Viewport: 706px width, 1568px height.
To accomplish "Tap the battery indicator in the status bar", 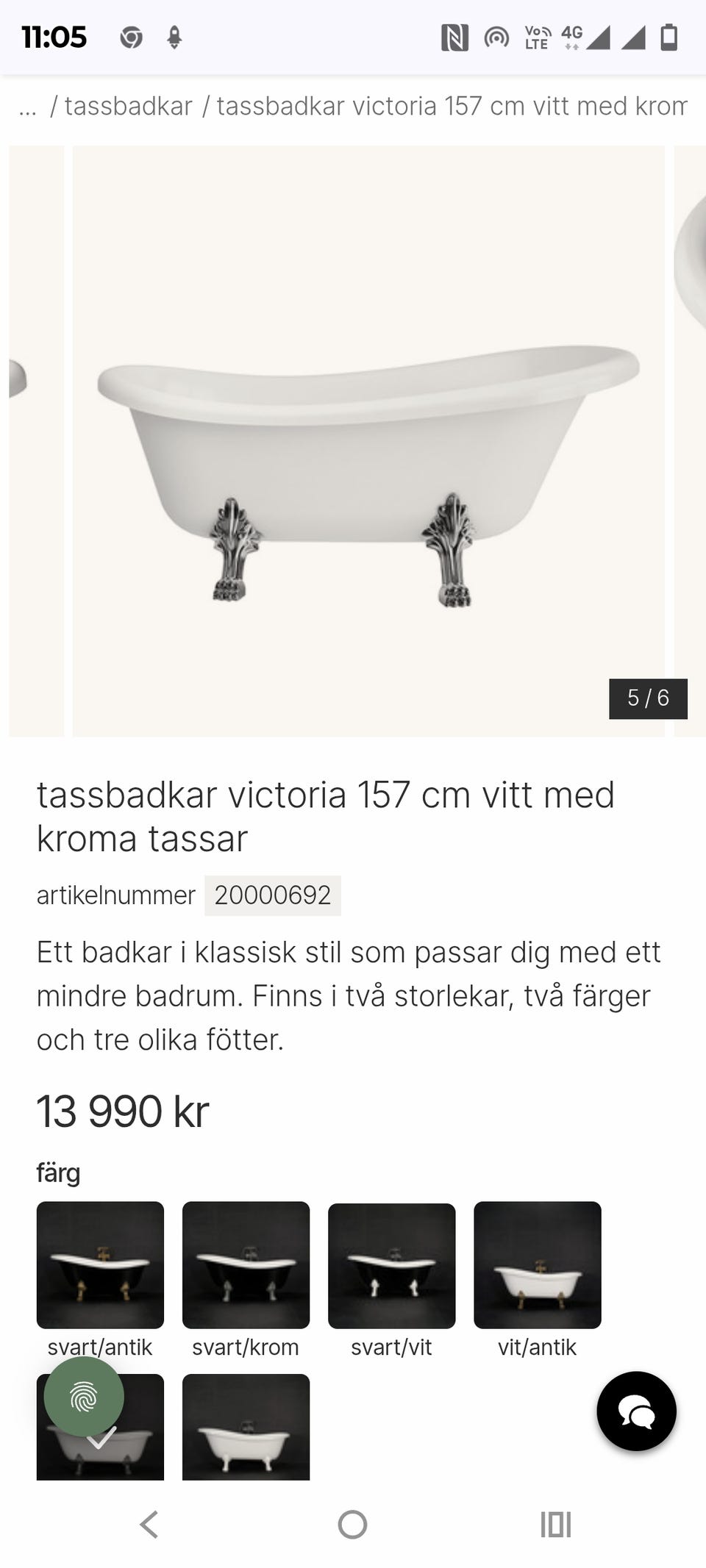I will (x=668, y=37).
